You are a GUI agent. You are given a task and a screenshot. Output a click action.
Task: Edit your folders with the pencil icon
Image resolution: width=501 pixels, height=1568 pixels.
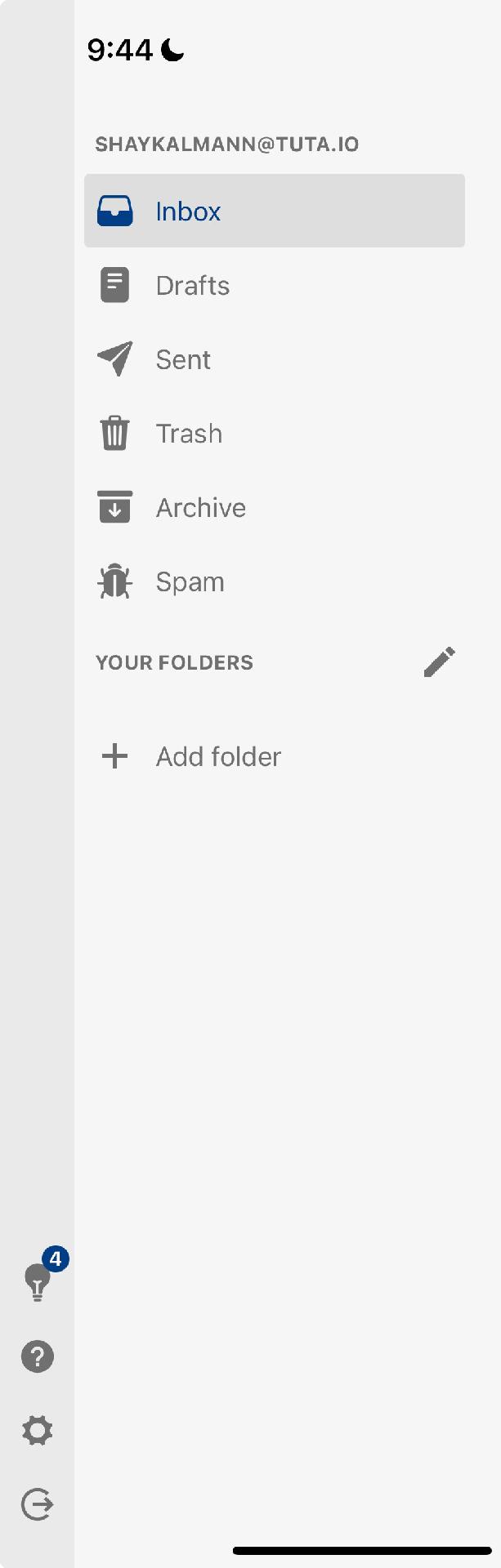[x=439, y=662]
